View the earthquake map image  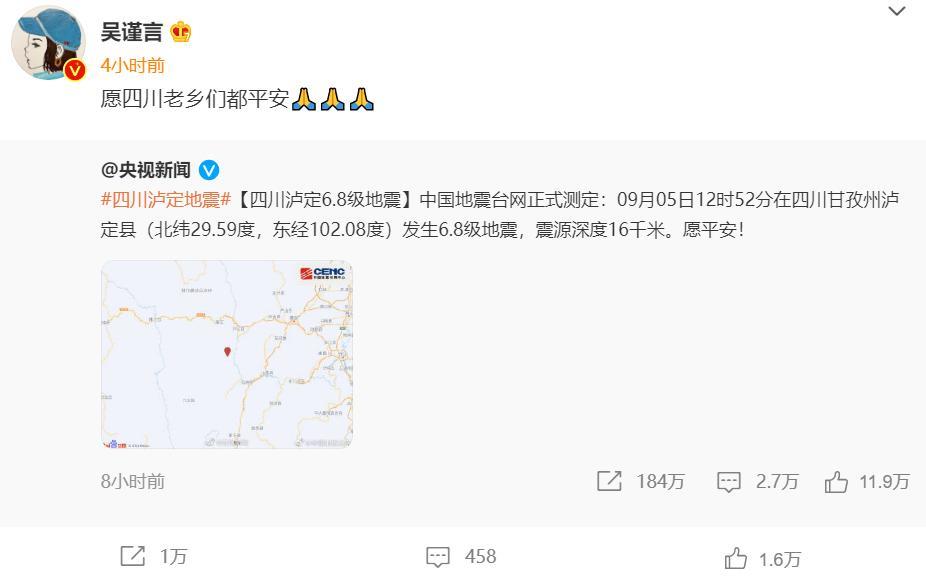point(227,354)
